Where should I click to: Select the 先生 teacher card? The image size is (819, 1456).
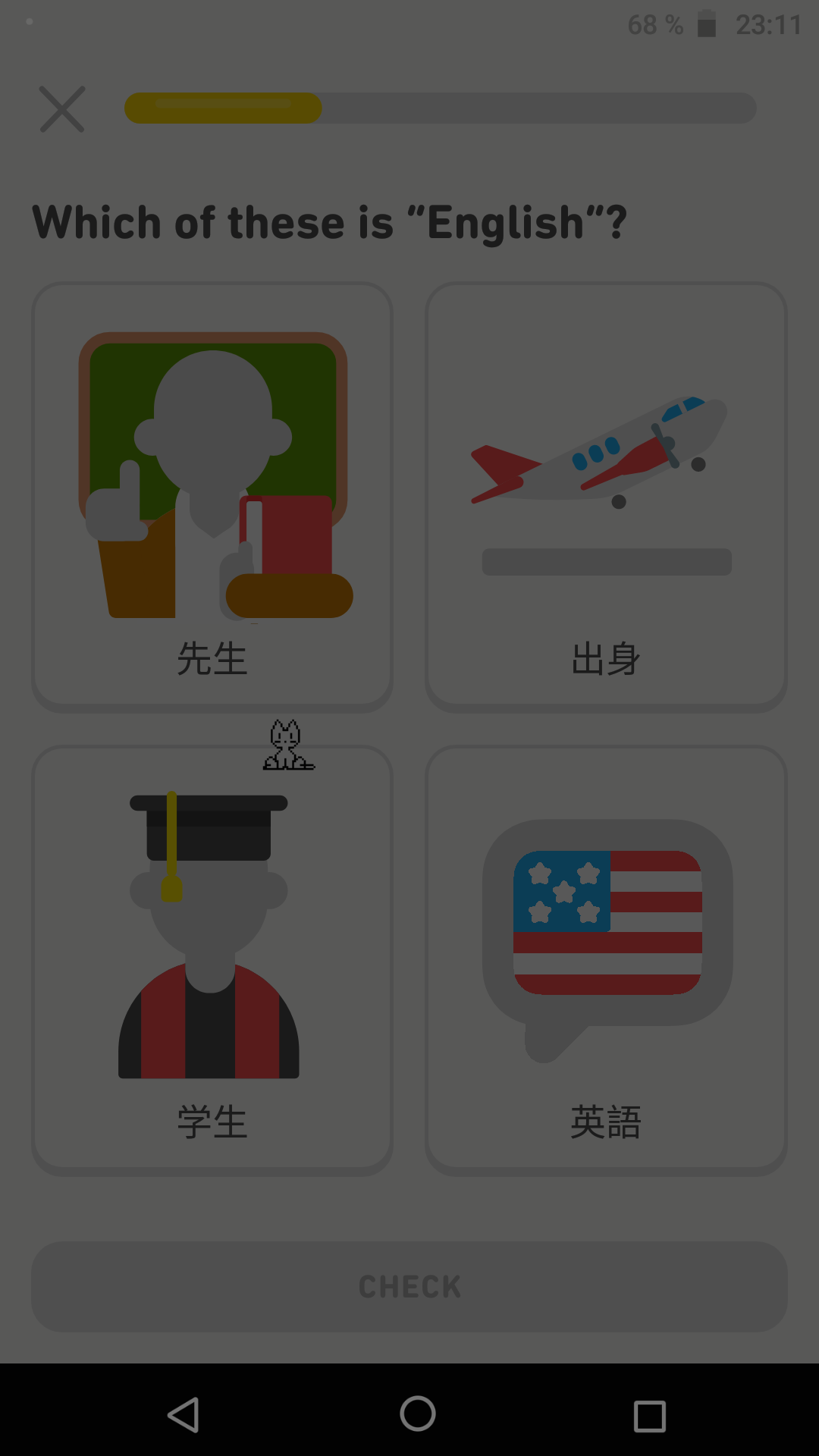(x=212, y=497)
